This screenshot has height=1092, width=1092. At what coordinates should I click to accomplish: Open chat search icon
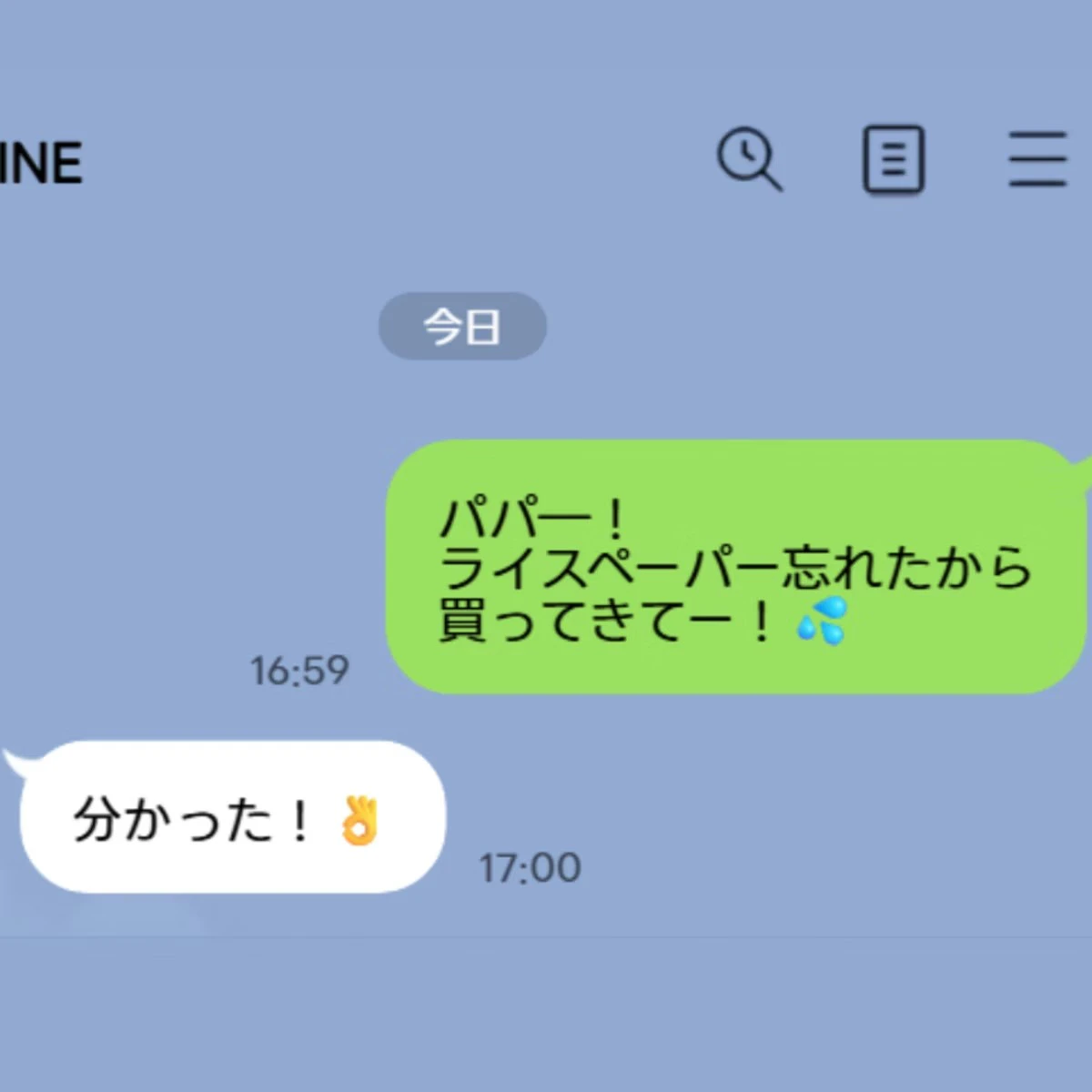[749, 159]
